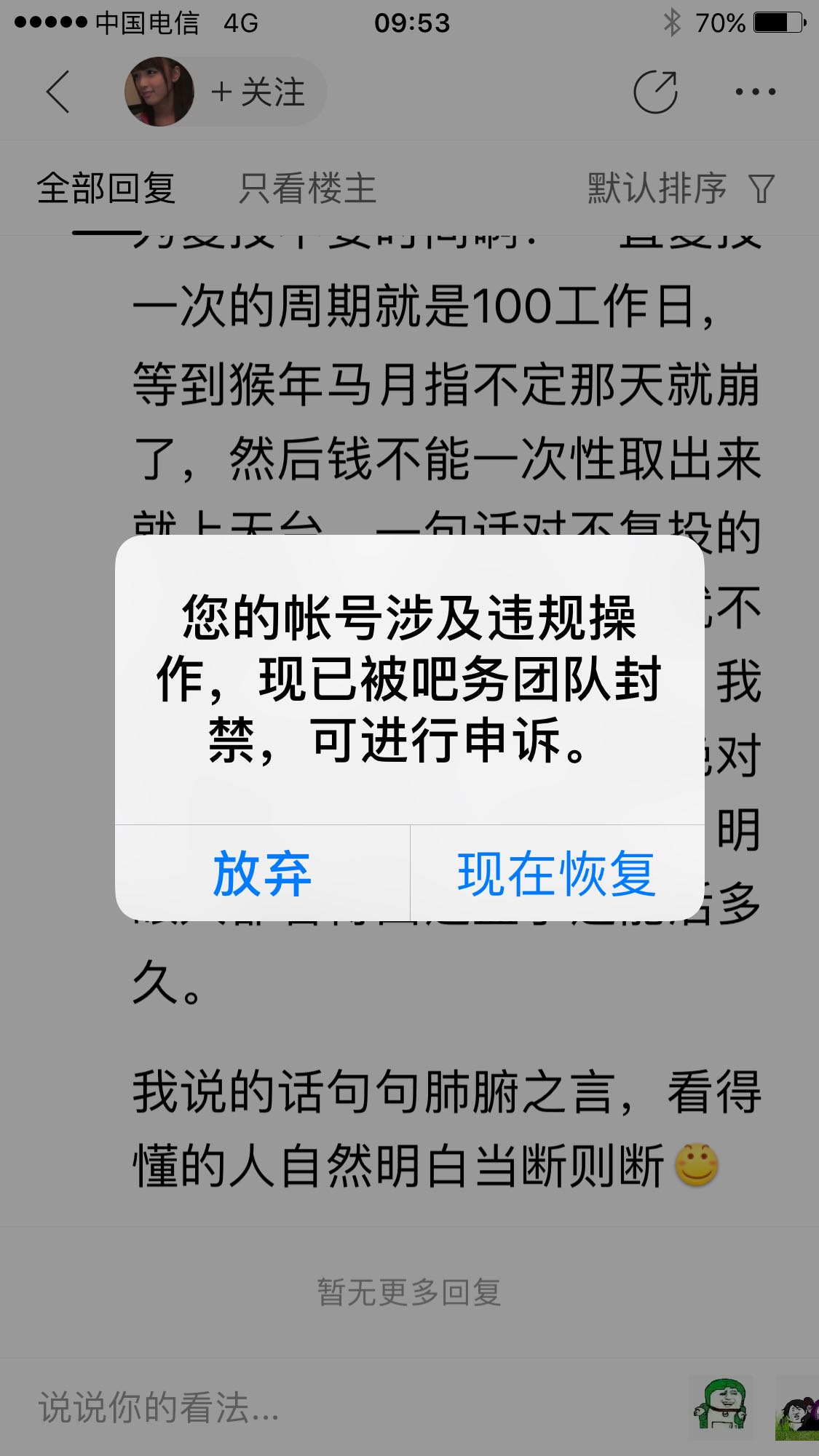Tap 放弃 to dismiss the dialog
The width and height of the screenshot is (819, 1456).
coord(262,873)
